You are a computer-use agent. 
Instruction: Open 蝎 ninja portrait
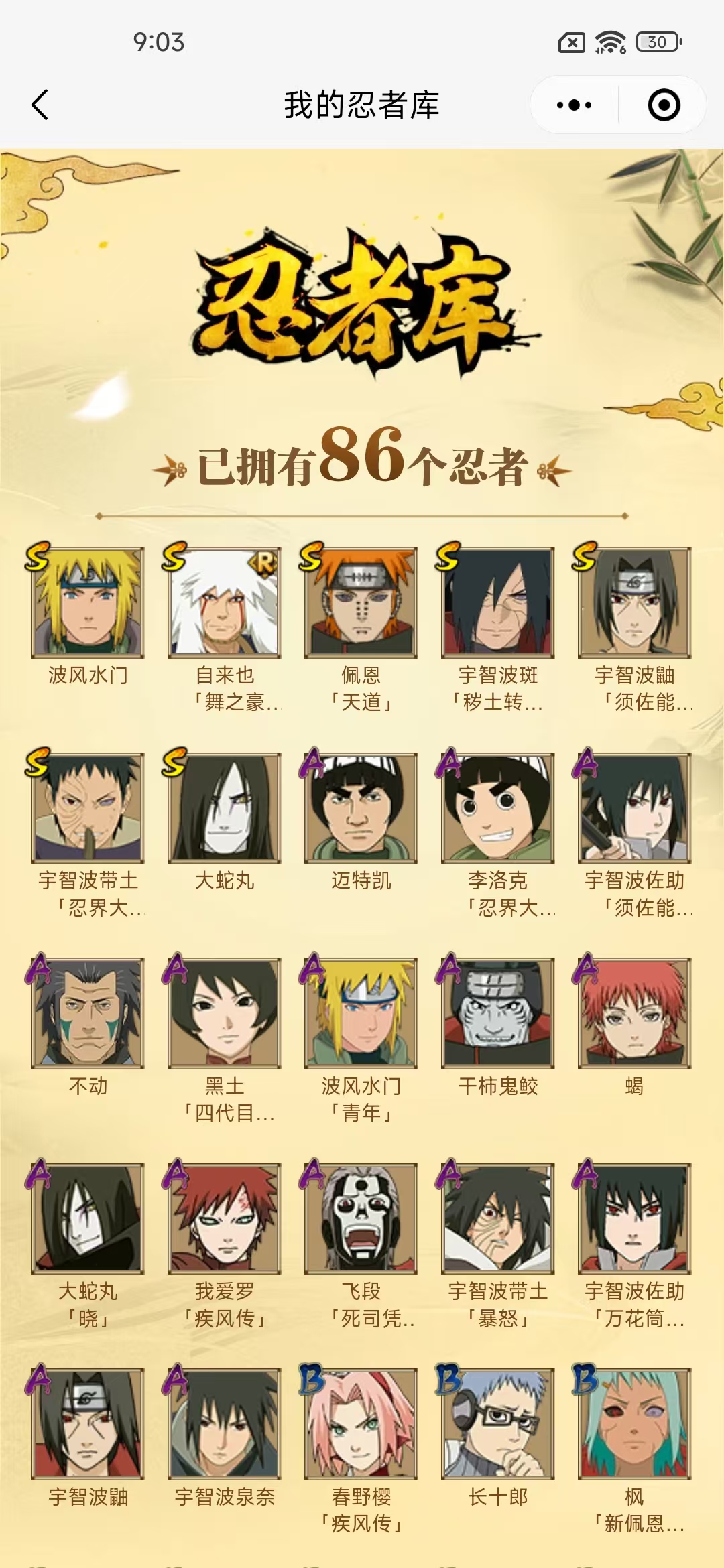pyautogui.click(x=635, y=1013)
